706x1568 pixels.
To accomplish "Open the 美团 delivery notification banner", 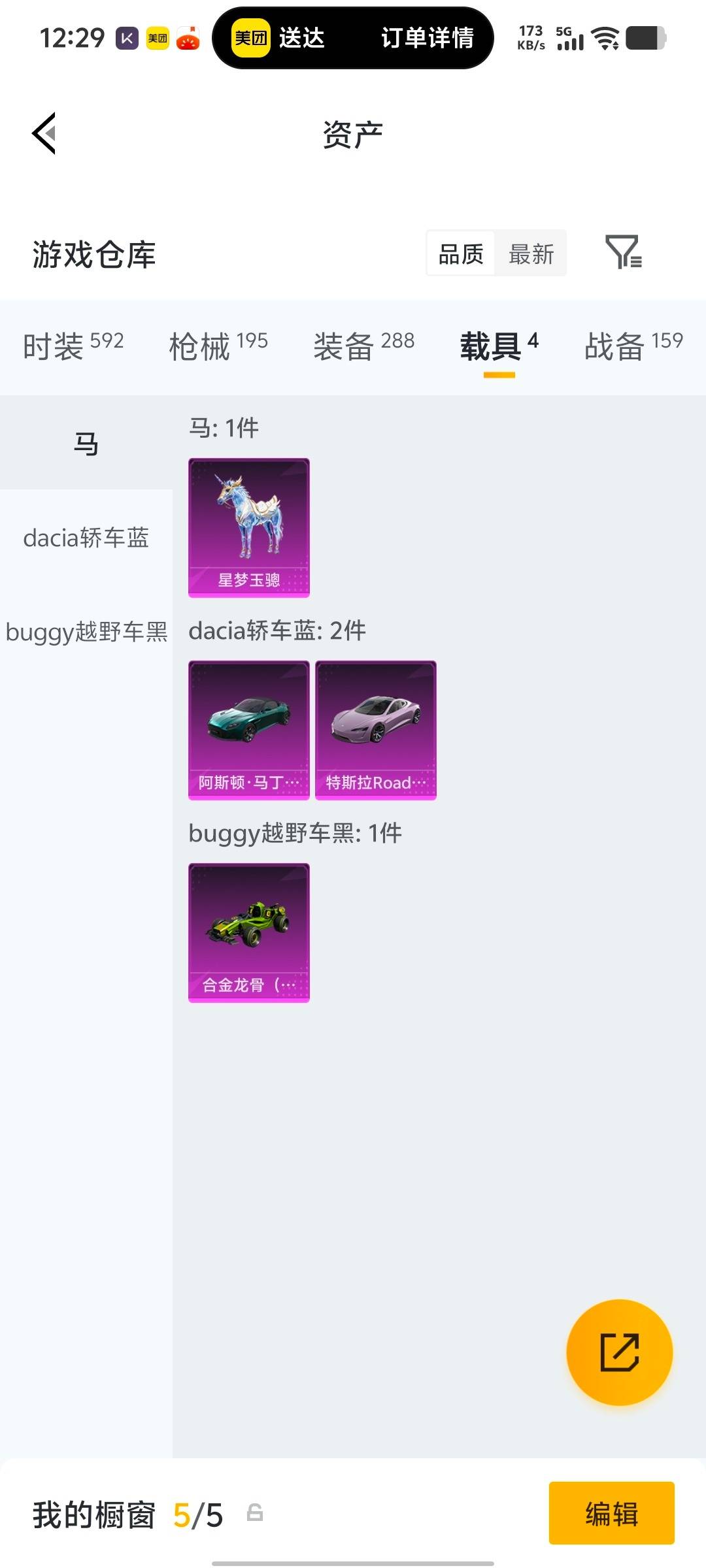I will [x=353, y=39].
